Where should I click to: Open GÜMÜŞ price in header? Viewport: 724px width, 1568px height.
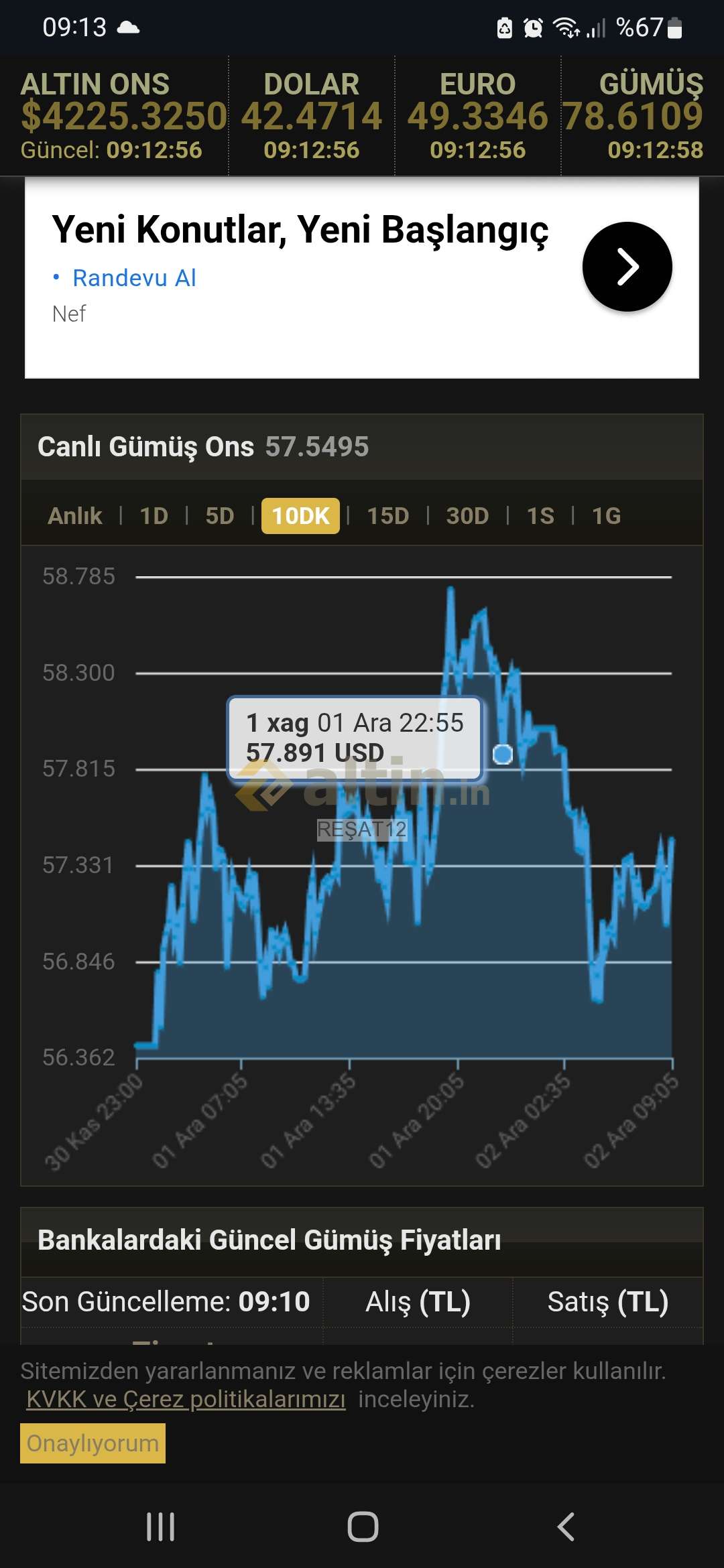pyautogui.click(x=633, y=115)
